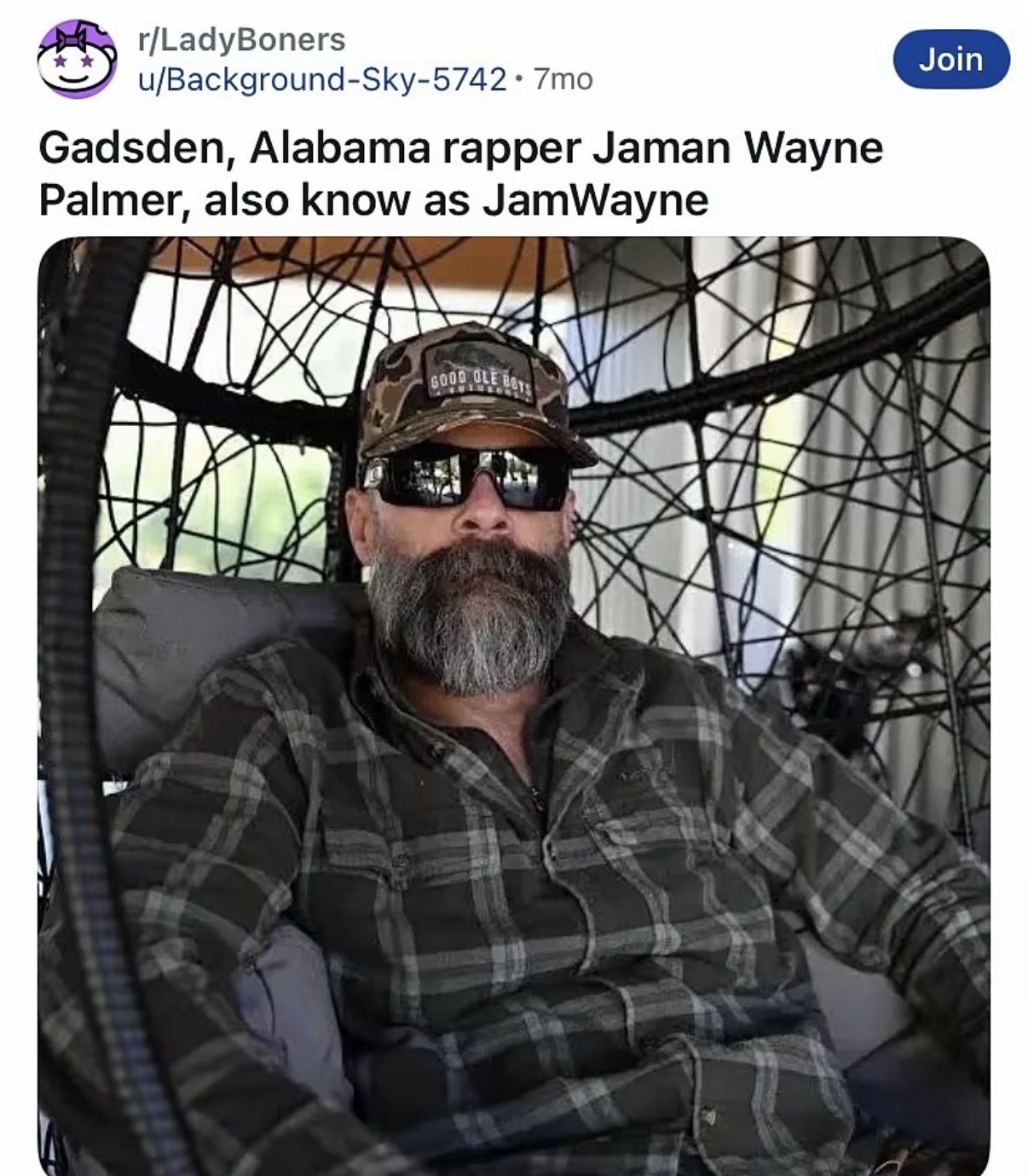Open the post's photo full screen

pos(514,706)
